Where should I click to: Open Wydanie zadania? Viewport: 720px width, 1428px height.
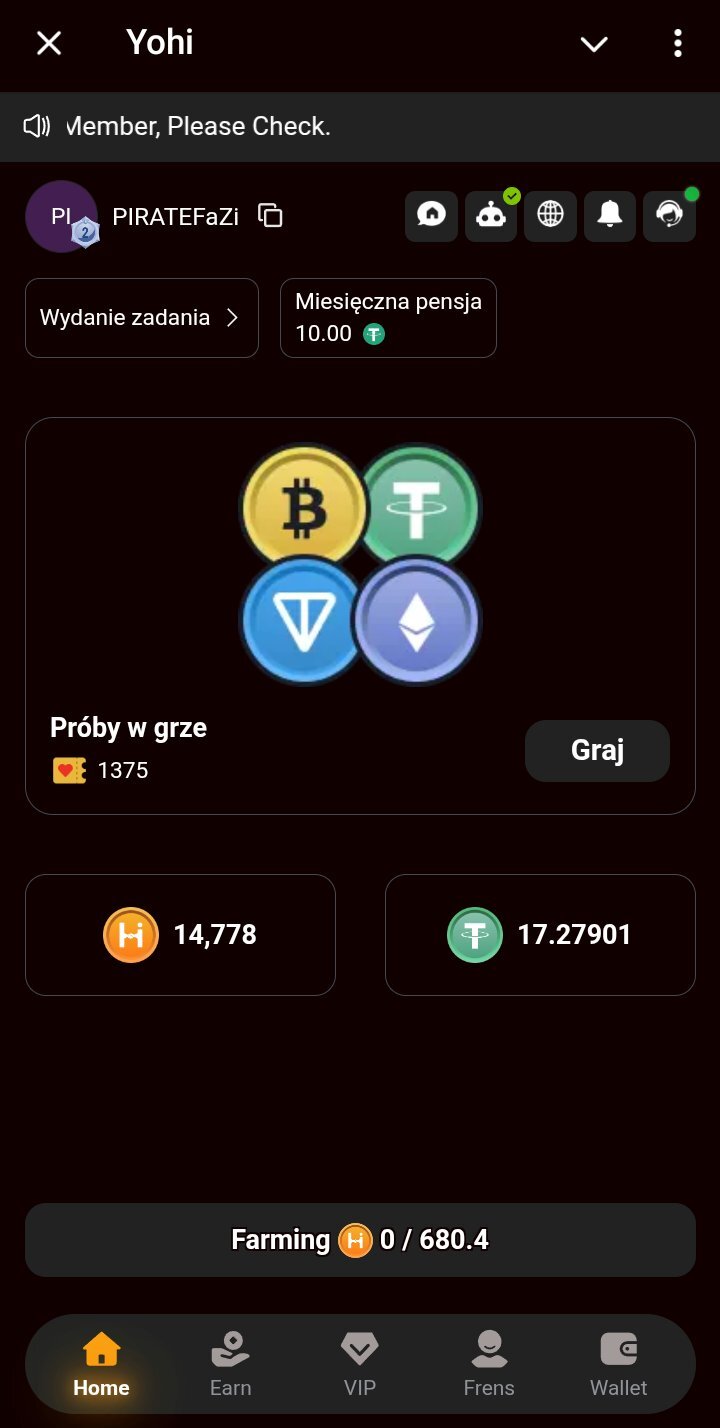click(141, 318)
